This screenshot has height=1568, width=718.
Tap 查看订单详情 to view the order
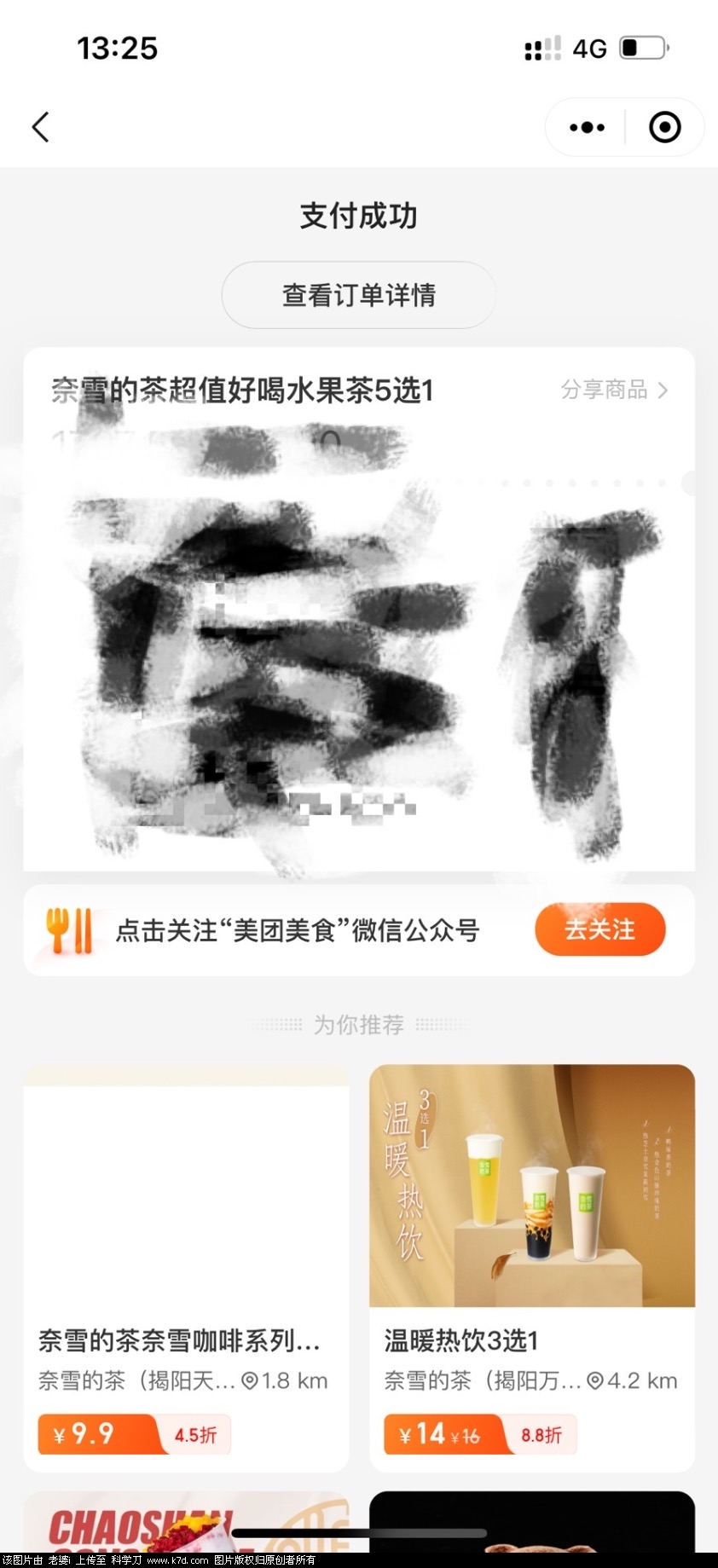[358, 295]
